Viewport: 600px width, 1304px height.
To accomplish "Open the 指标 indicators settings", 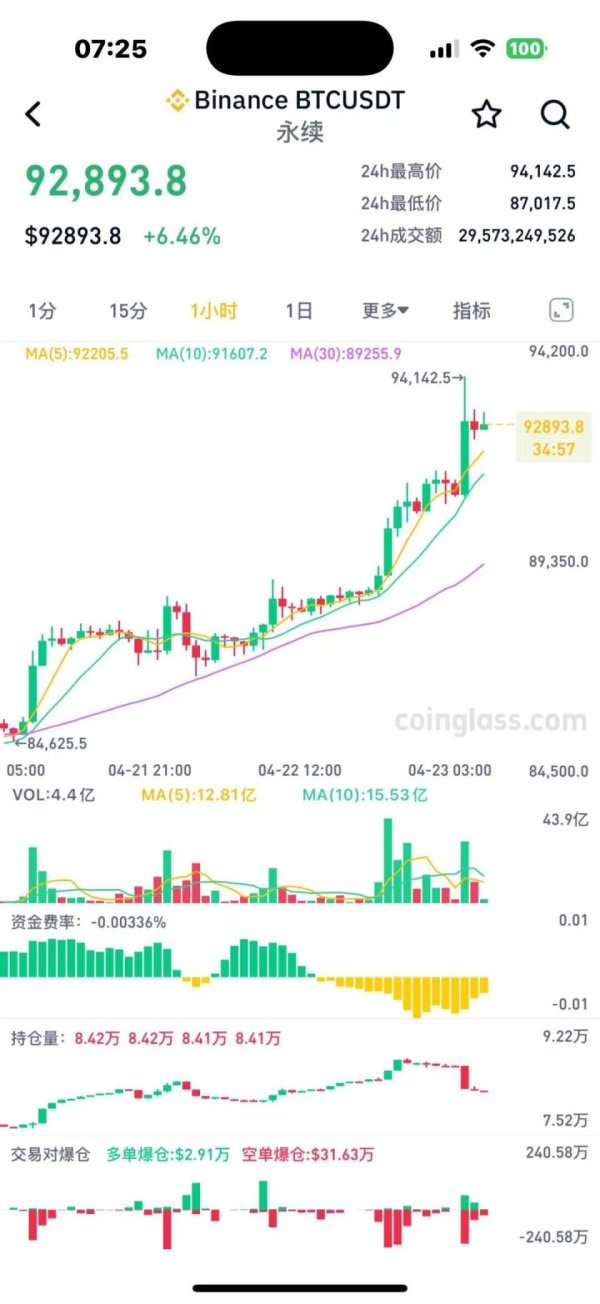I will (471, 311).
